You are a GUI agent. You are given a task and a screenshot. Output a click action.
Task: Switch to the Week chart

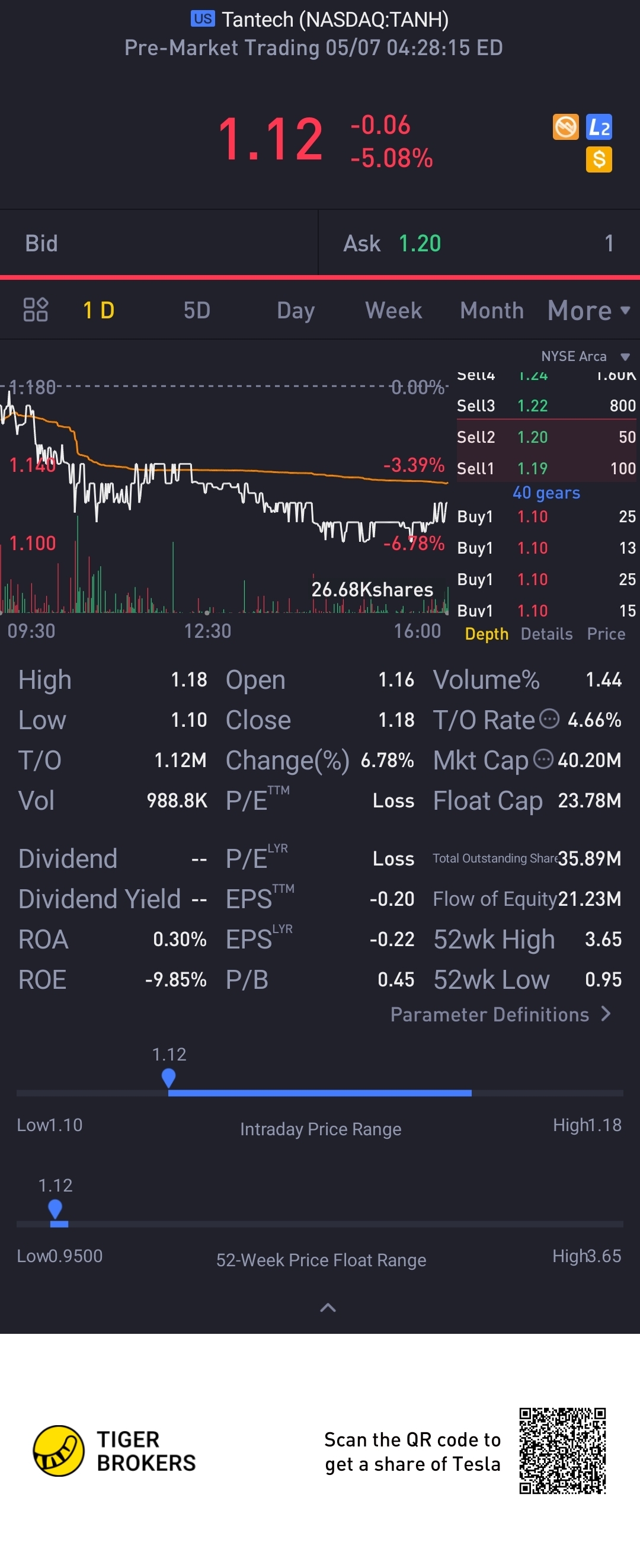pos(393,311)
